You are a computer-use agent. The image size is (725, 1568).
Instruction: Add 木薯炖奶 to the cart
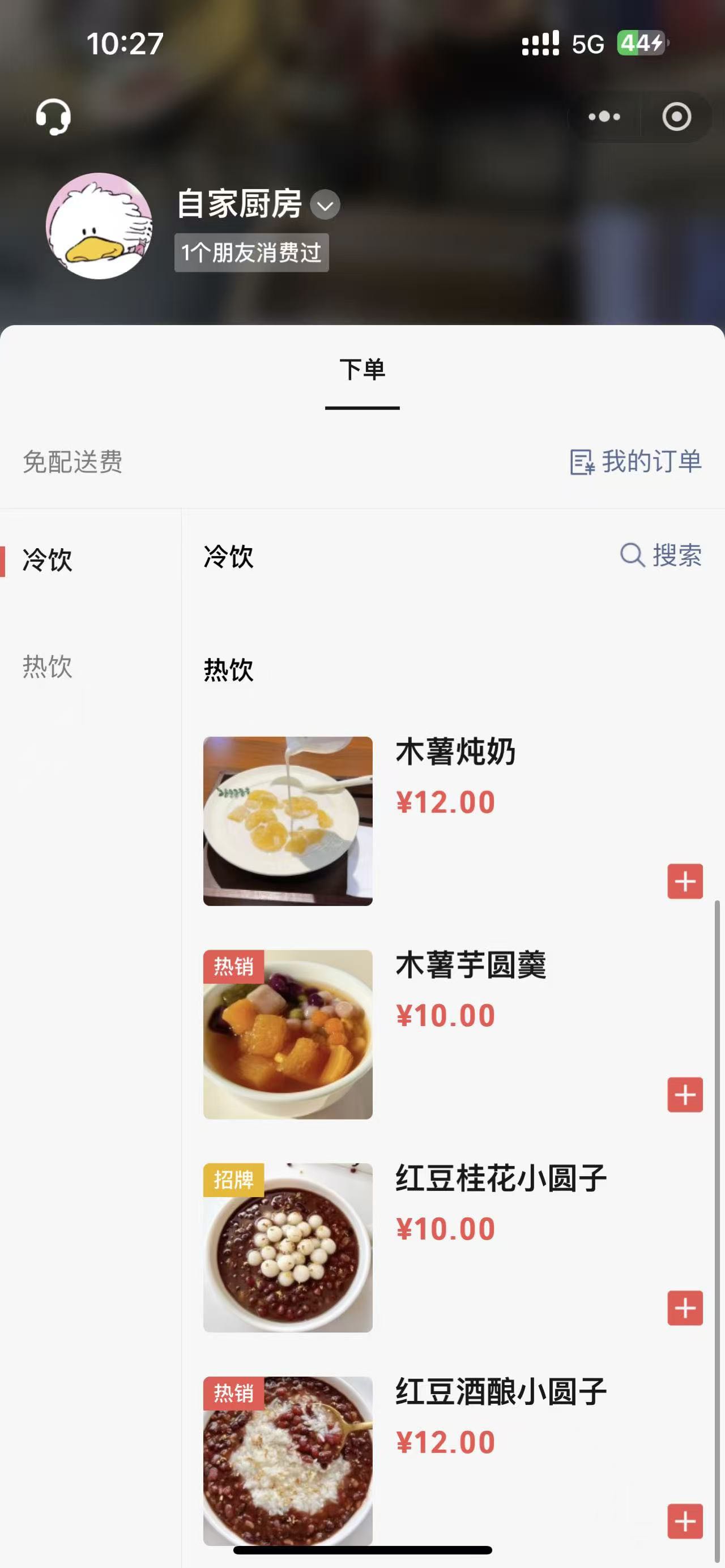pyautogui.click(x=685, y=881)
